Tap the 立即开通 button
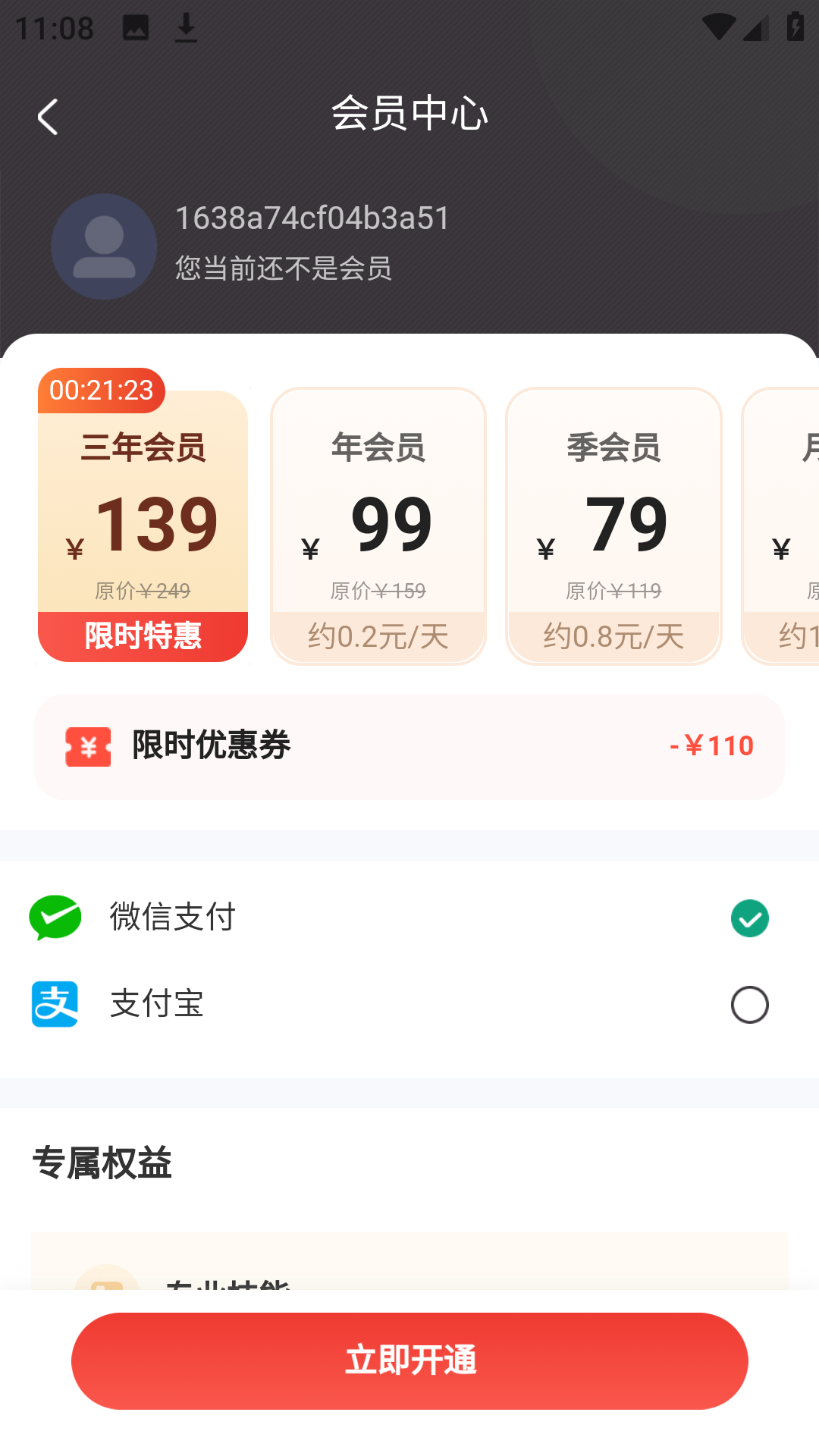819x1456 pixels. [x=409, y=1360]
